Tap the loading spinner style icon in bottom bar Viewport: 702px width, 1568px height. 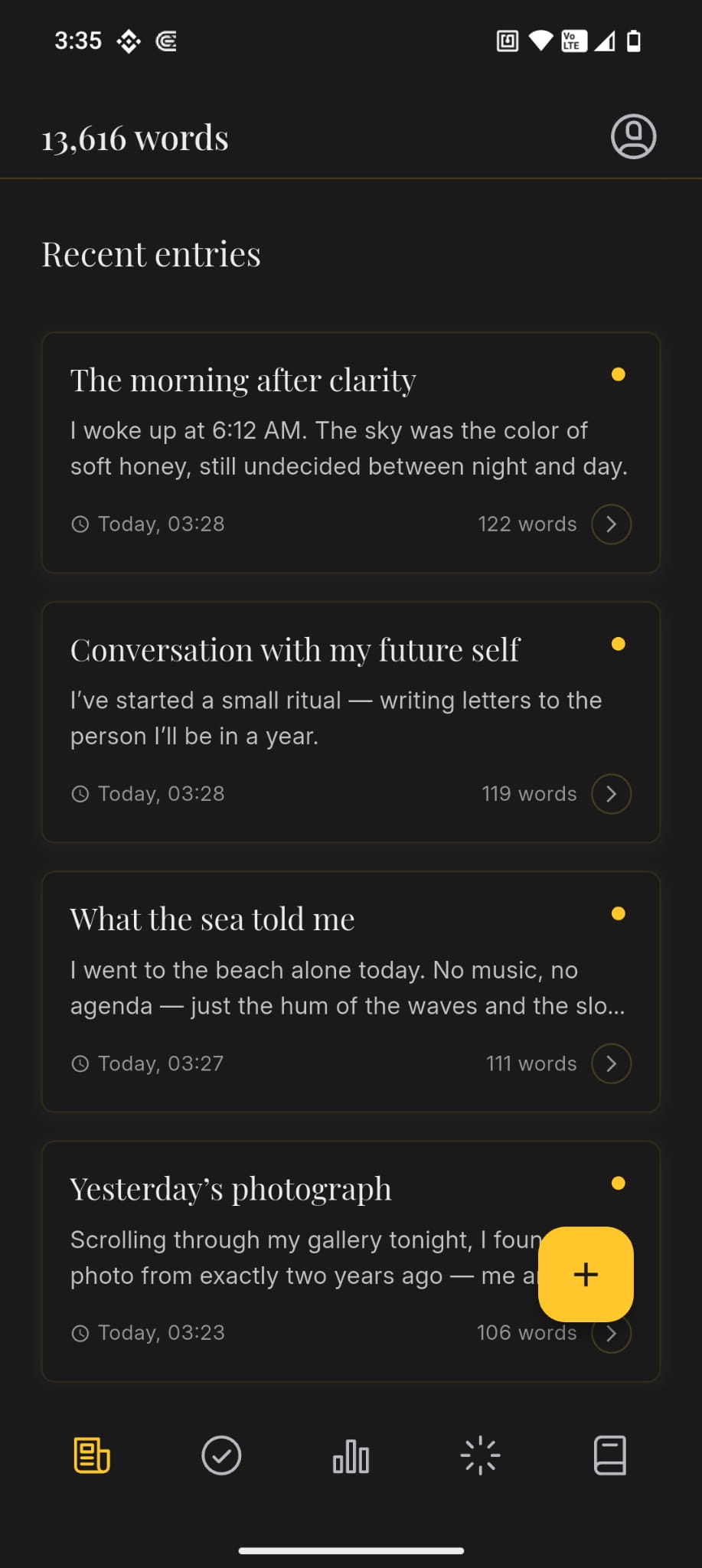480,1455
